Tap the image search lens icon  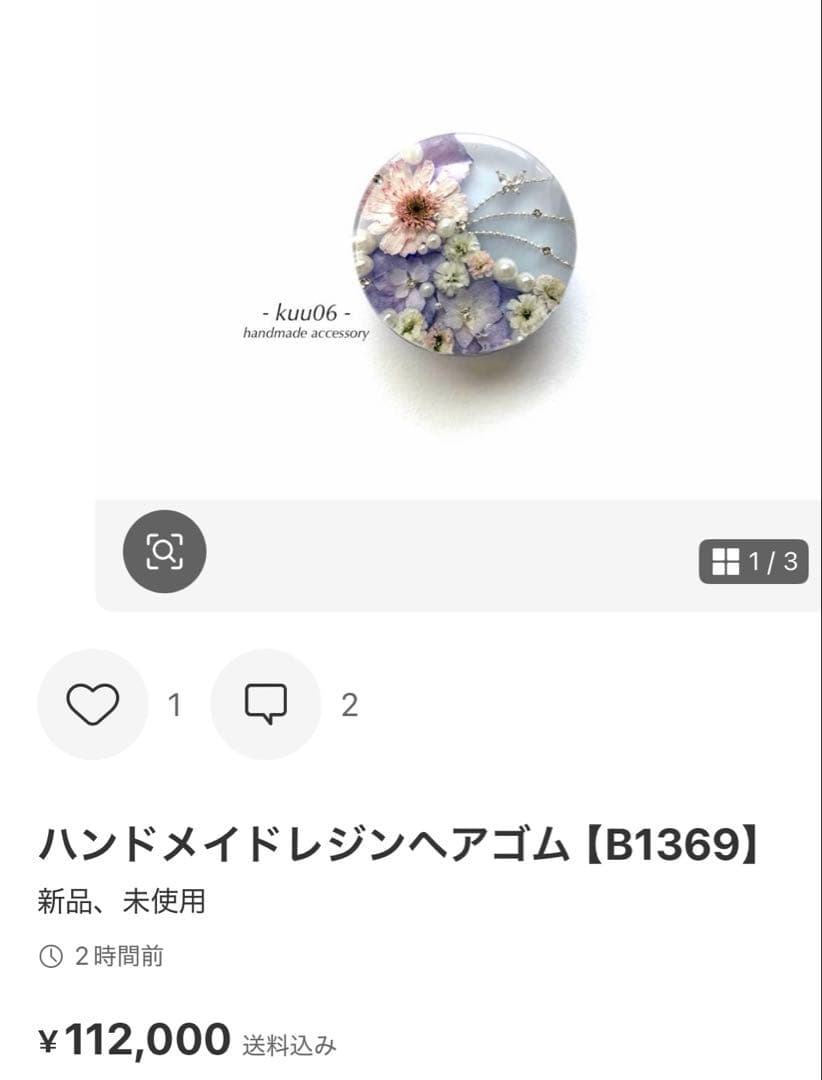click(165, 551)
